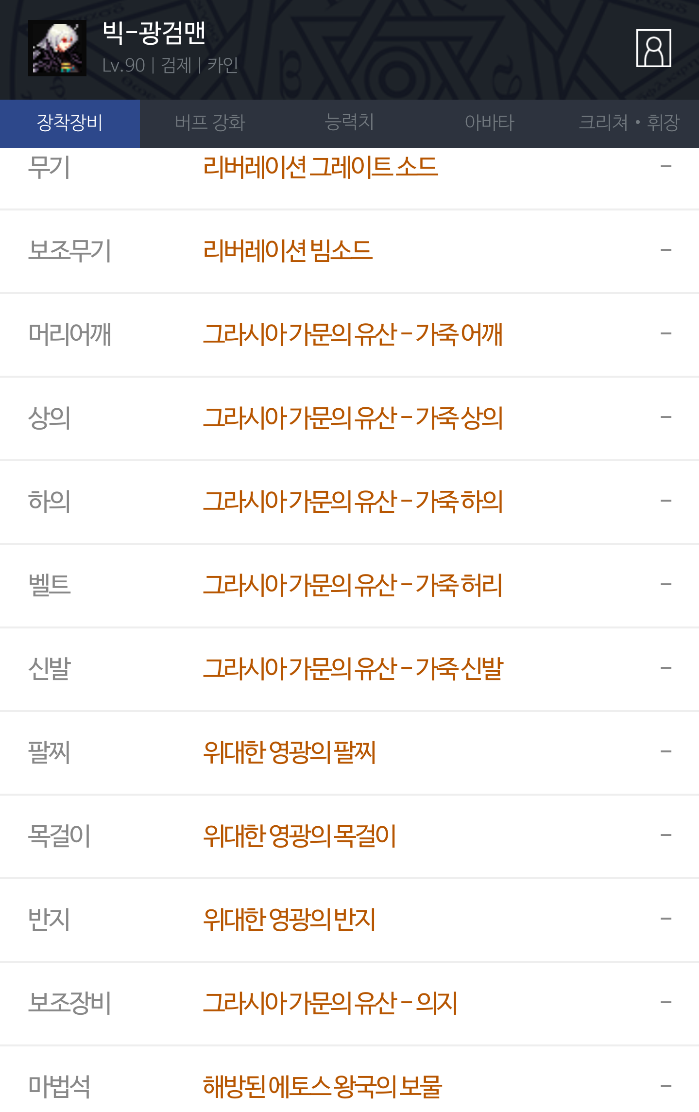Switch to the 아바타 tab

click(x=489, y=123)
